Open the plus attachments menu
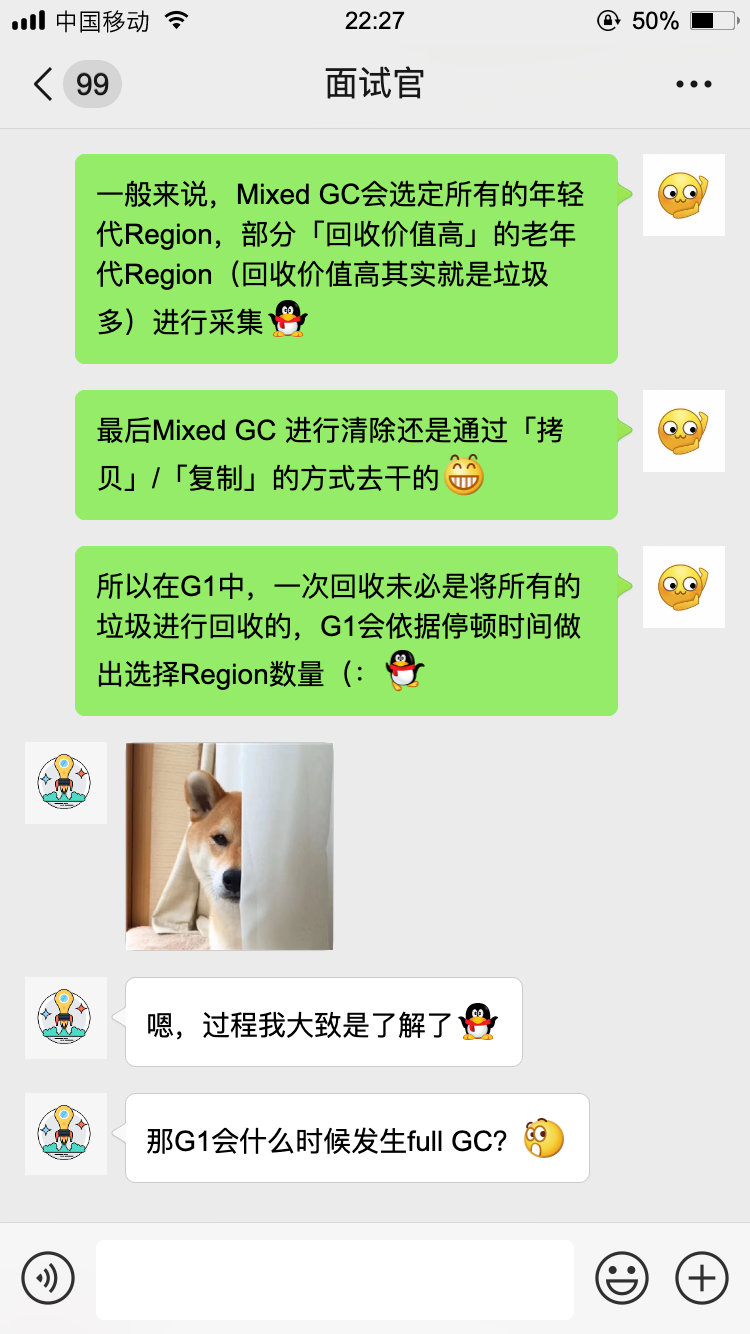The width and height of the screenshot is (750, 1334). (702, 1278)
